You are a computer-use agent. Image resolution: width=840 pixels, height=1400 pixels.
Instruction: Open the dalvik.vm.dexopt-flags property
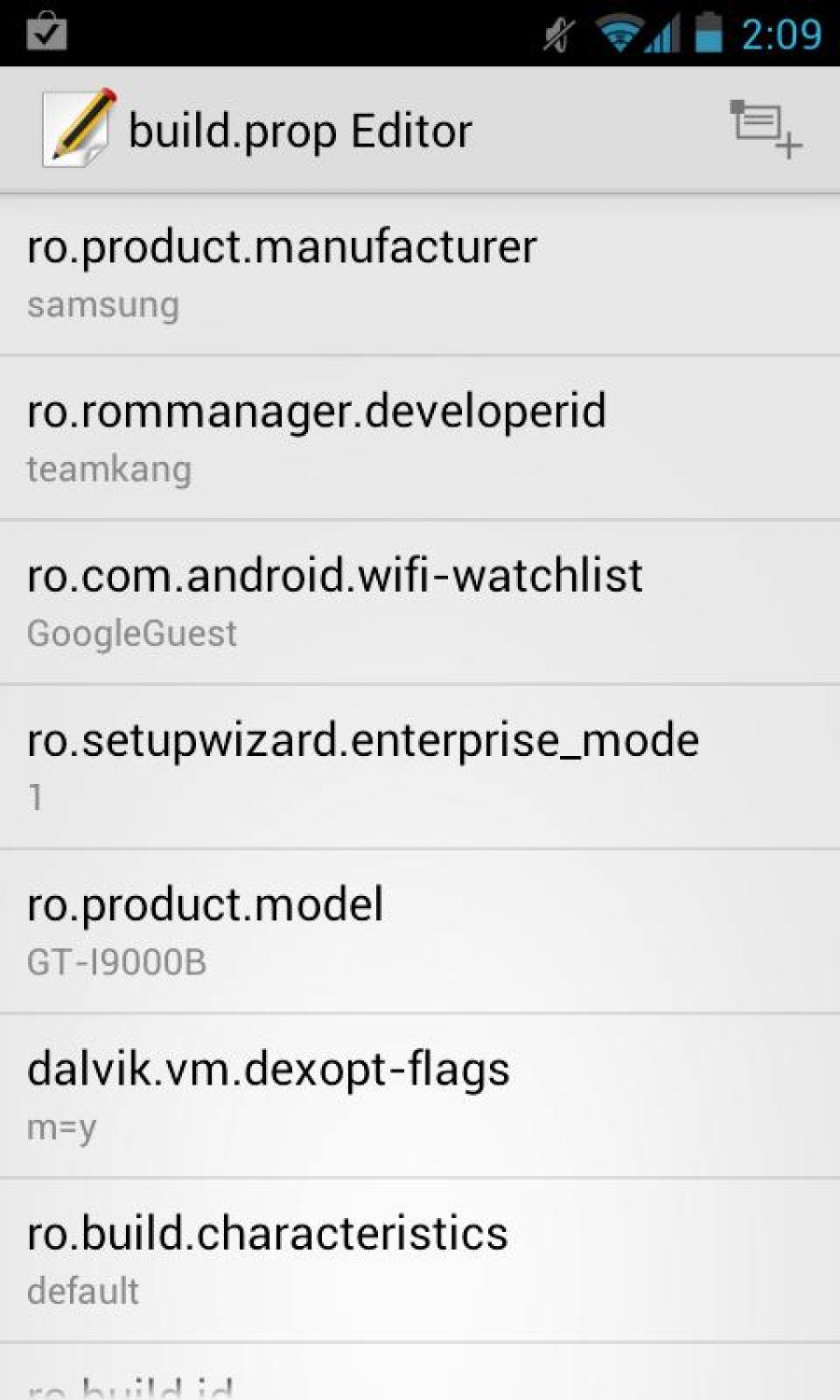(x=420, y=1095)
